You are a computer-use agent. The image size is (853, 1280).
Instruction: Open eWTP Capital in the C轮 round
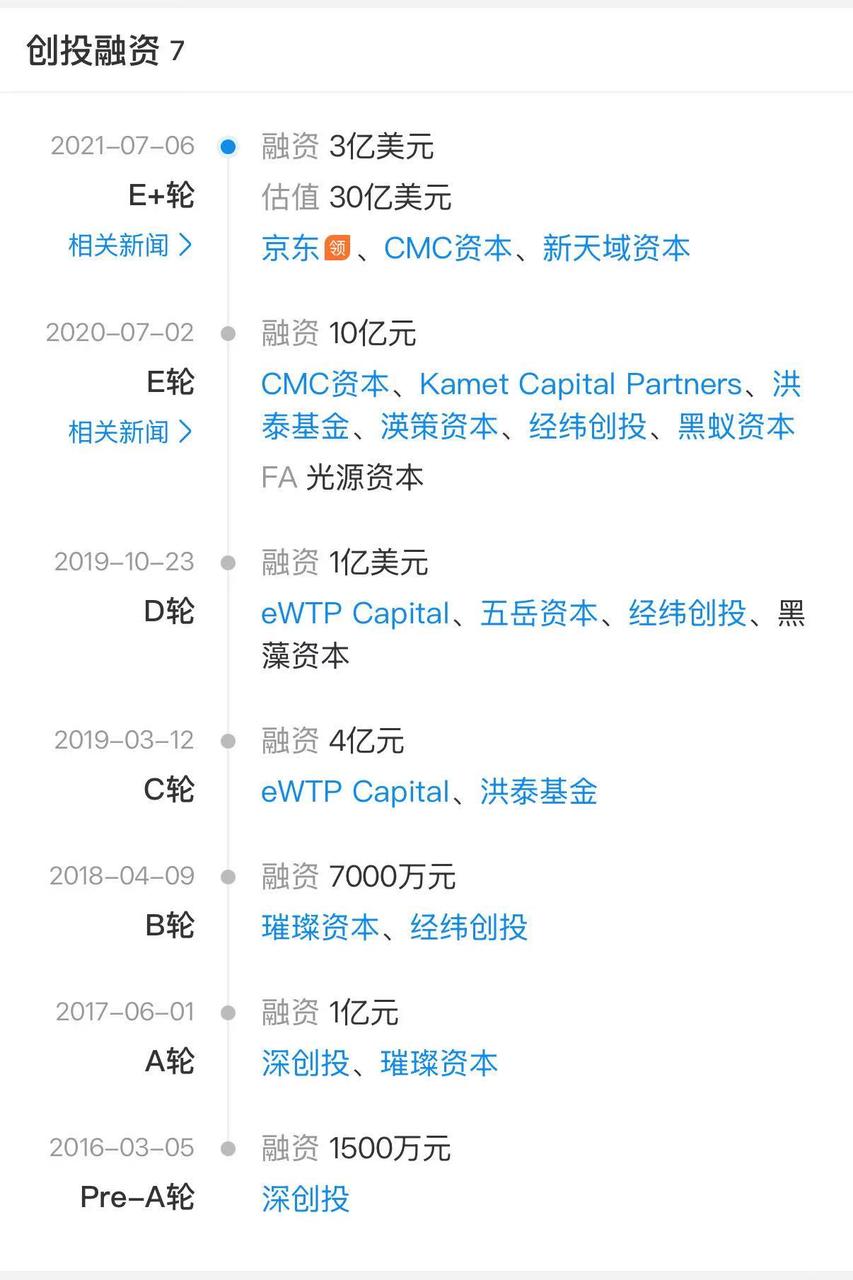click(x=355, y=792)
